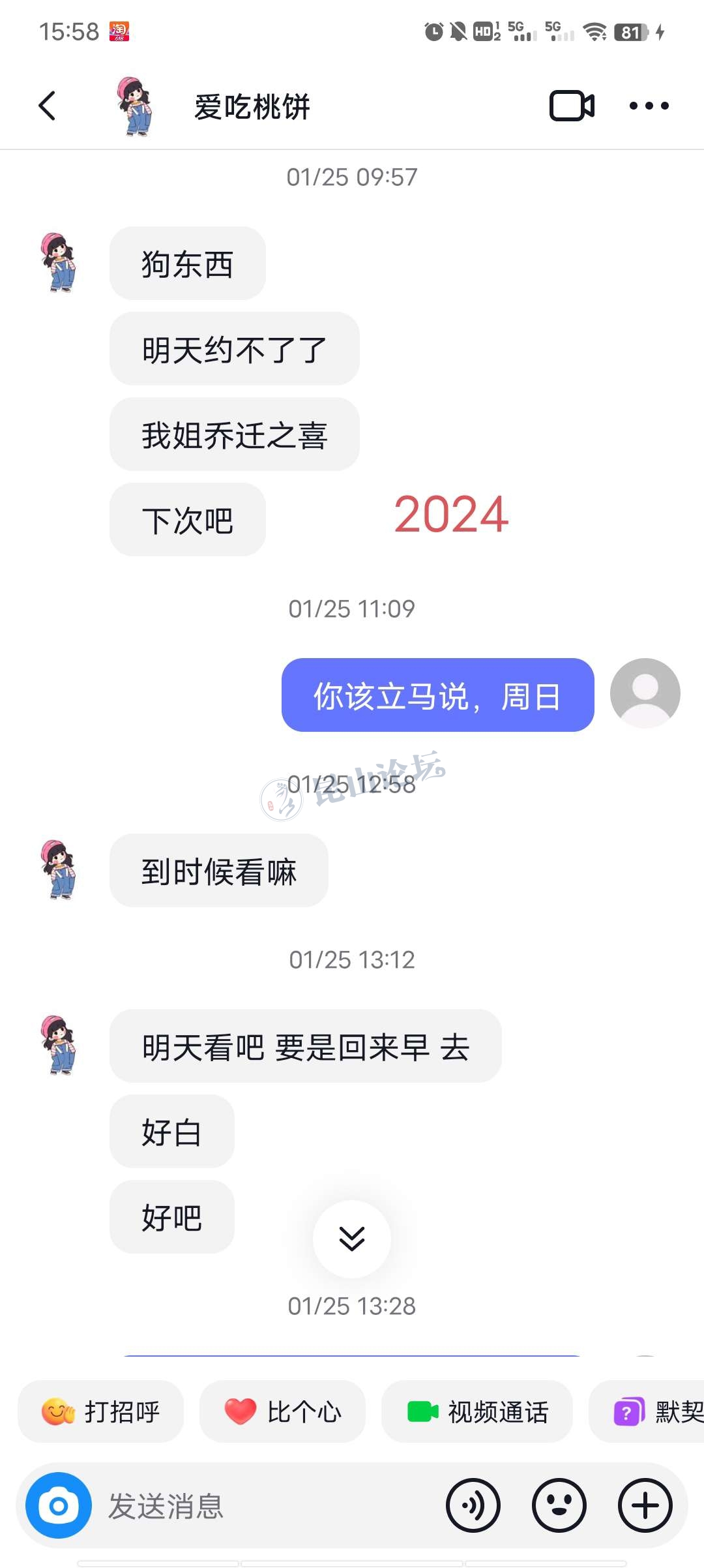The width and height of the screenshot is (704, 1568).
Task: Jump to the latest messages
Action: click(352, 1239)
